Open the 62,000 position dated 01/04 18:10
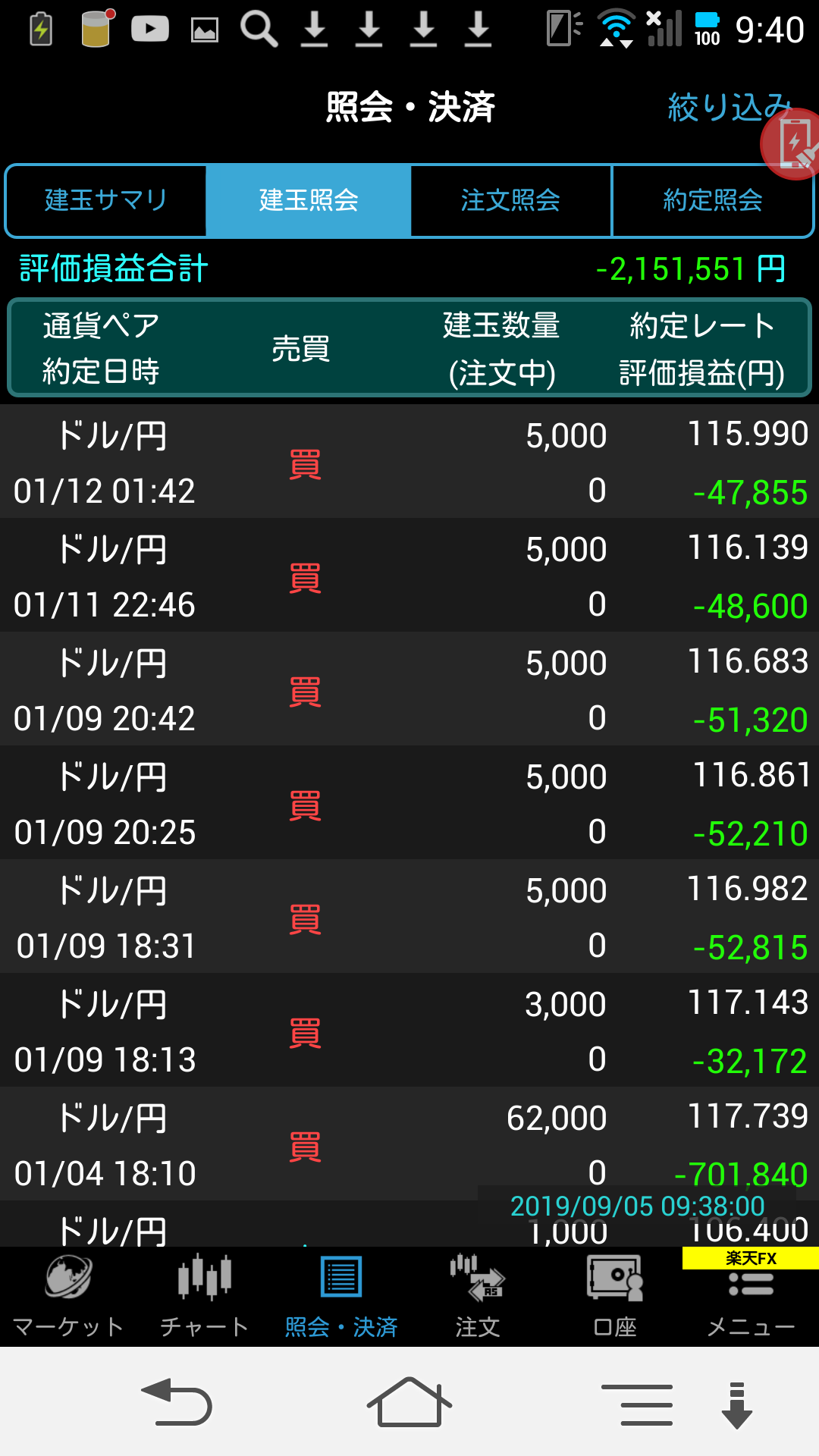 tap(409, 1144)
